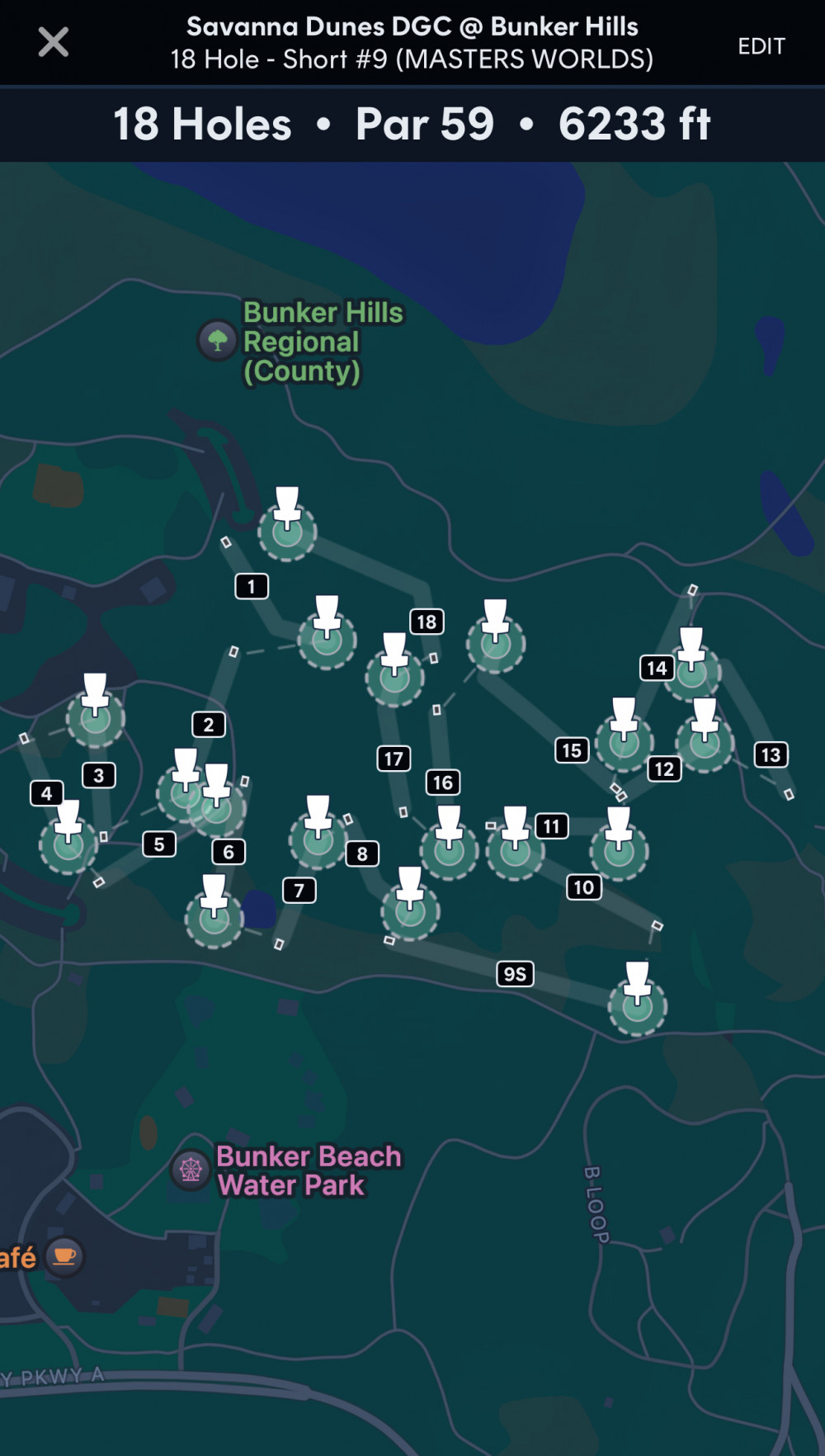
Task: Select hole 11 marker
Action: coord(551,826)
